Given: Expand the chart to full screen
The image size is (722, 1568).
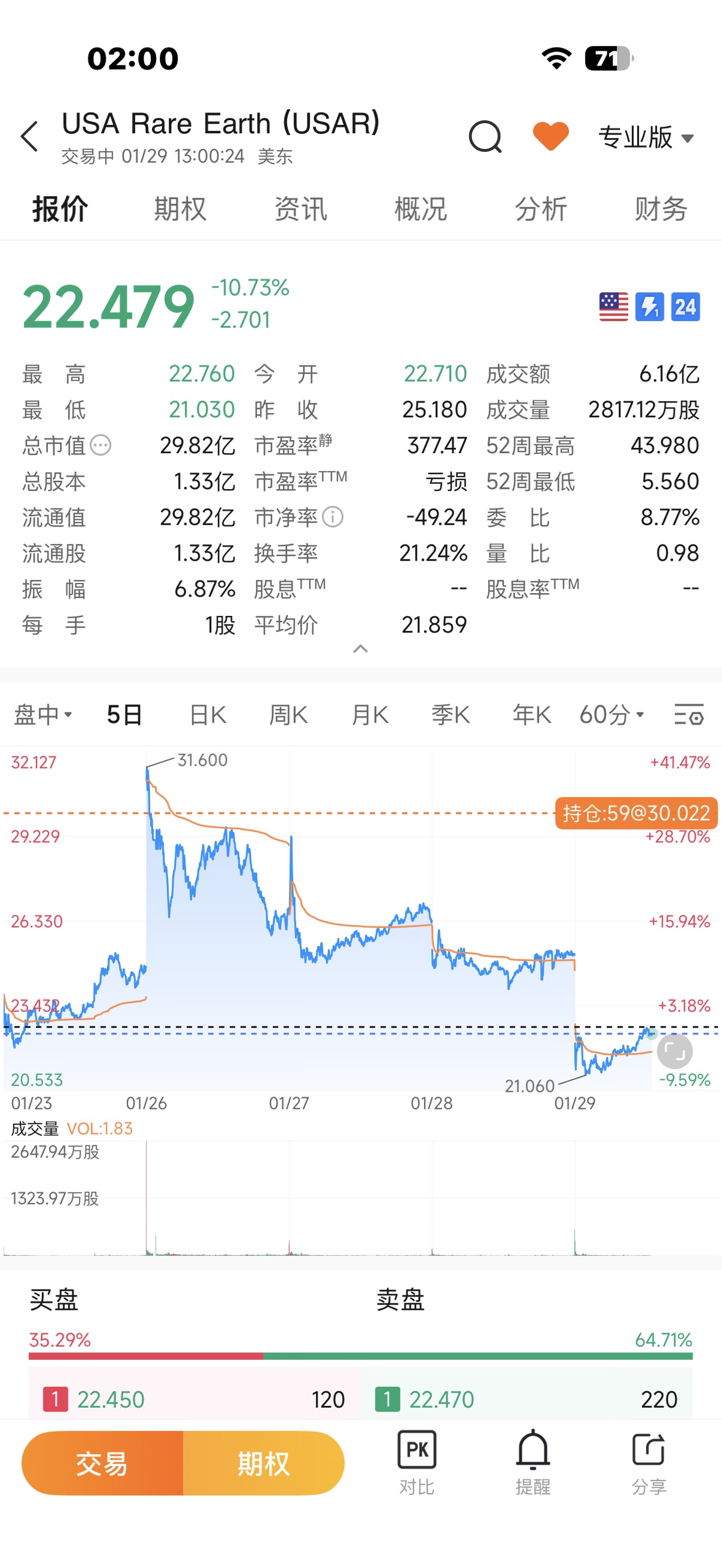Looking at the screenshot, I should 675,1051.
